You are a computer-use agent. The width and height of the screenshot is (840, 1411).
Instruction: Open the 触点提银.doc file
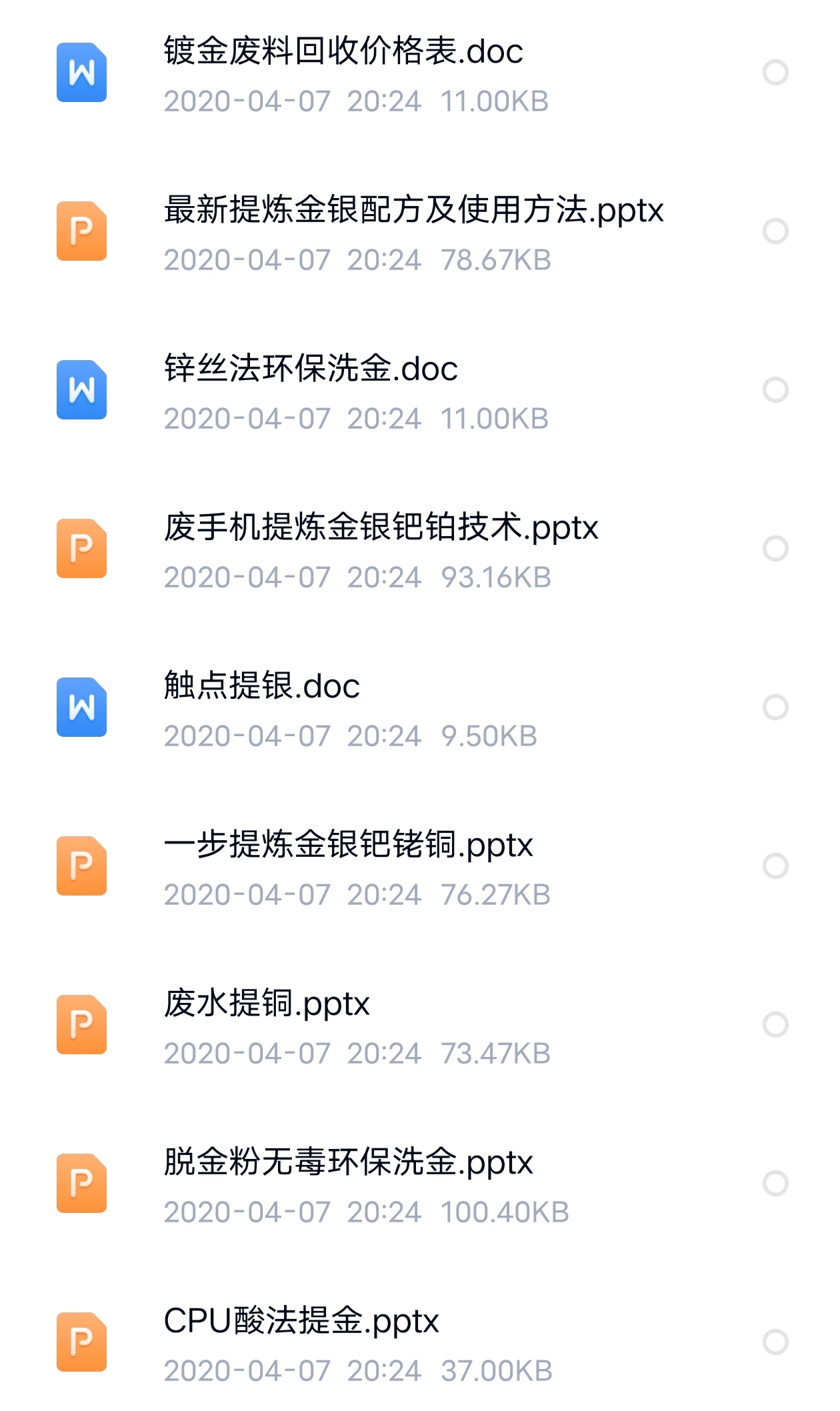tap(262, 687)
